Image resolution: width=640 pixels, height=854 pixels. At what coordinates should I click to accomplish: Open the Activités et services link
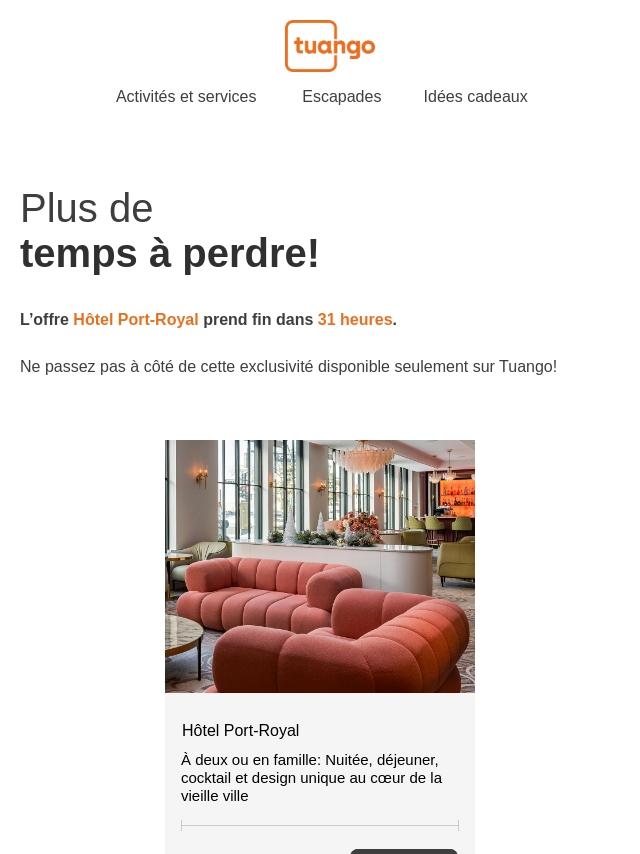(186, 97)
